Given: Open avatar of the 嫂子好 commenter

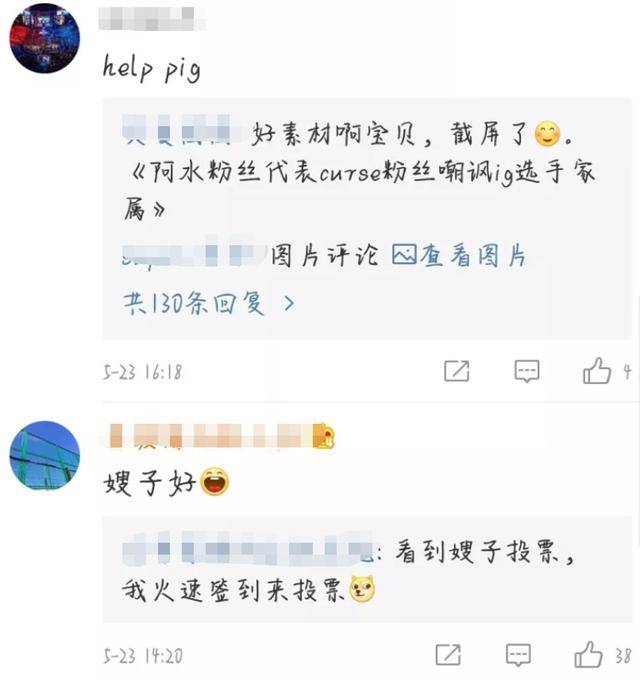Looking at the screenshot, I should click(x=44, y=455).
